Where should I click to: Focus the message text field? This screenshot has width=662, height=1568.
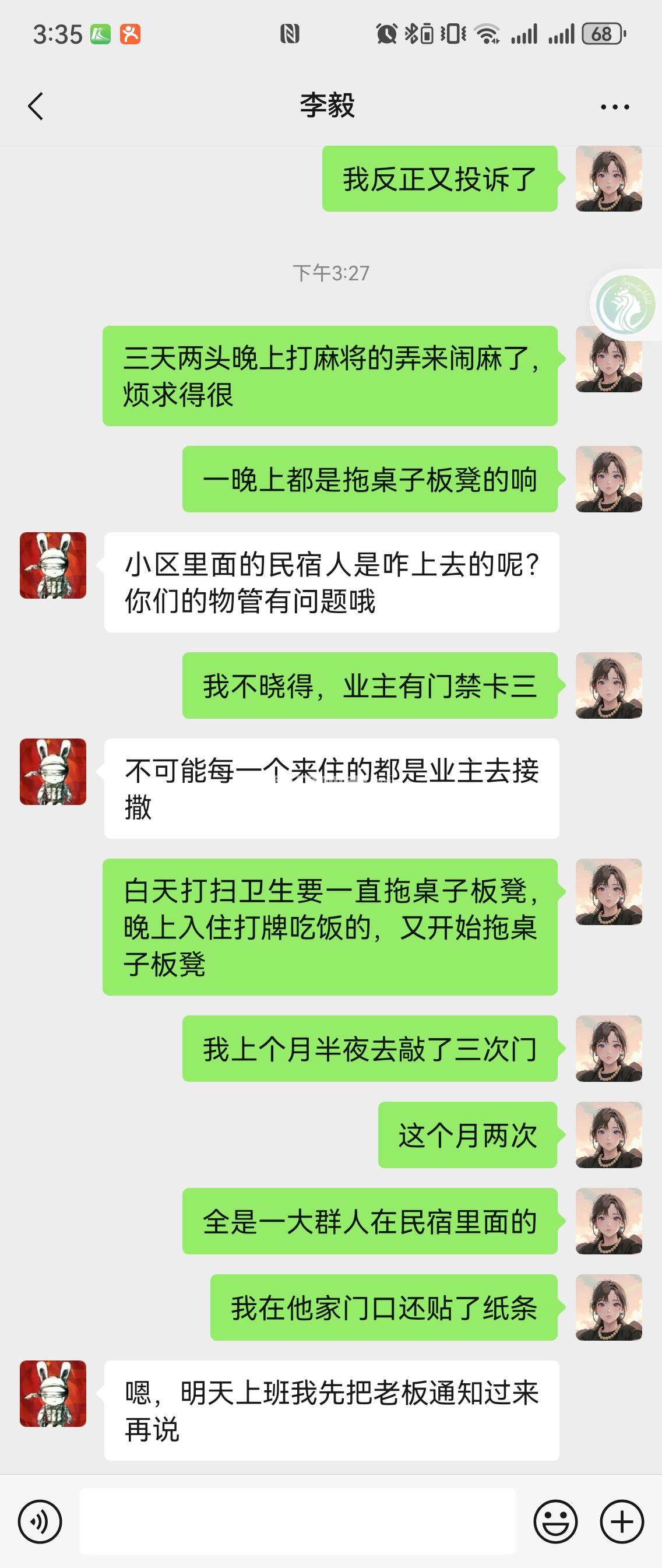coord(298,1521)
